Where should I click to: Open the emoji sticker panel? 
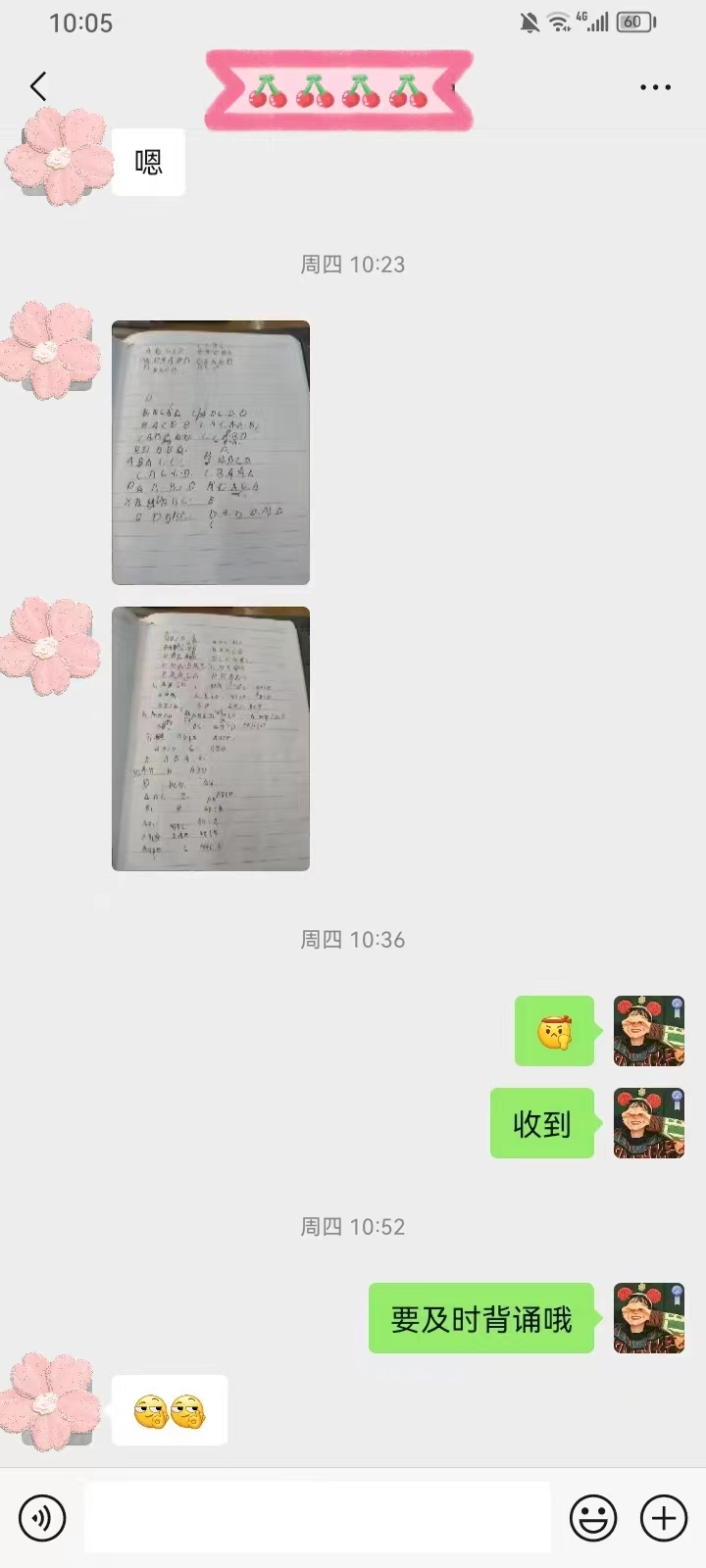tap(593, 1518)
